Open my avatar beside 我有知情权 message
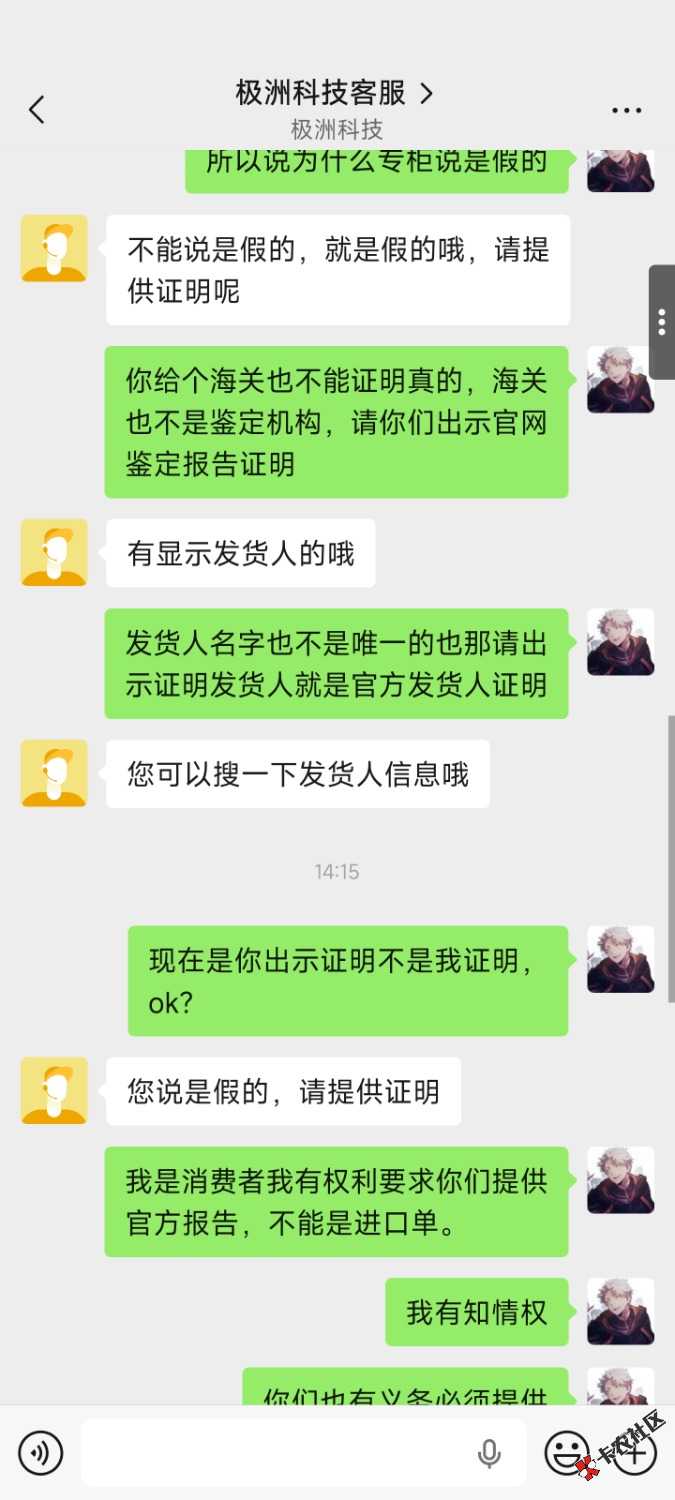This screenshot has height=1500, width=675. (620, 1311)
